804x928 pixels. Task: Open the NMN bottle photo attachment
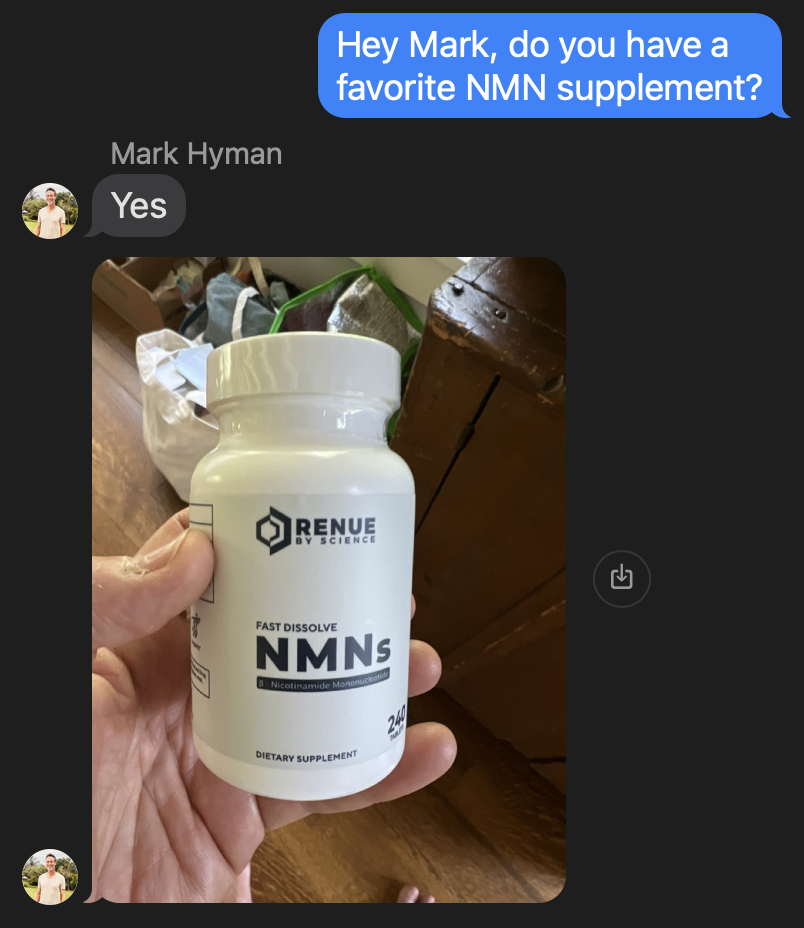click(x=328, y=580)
